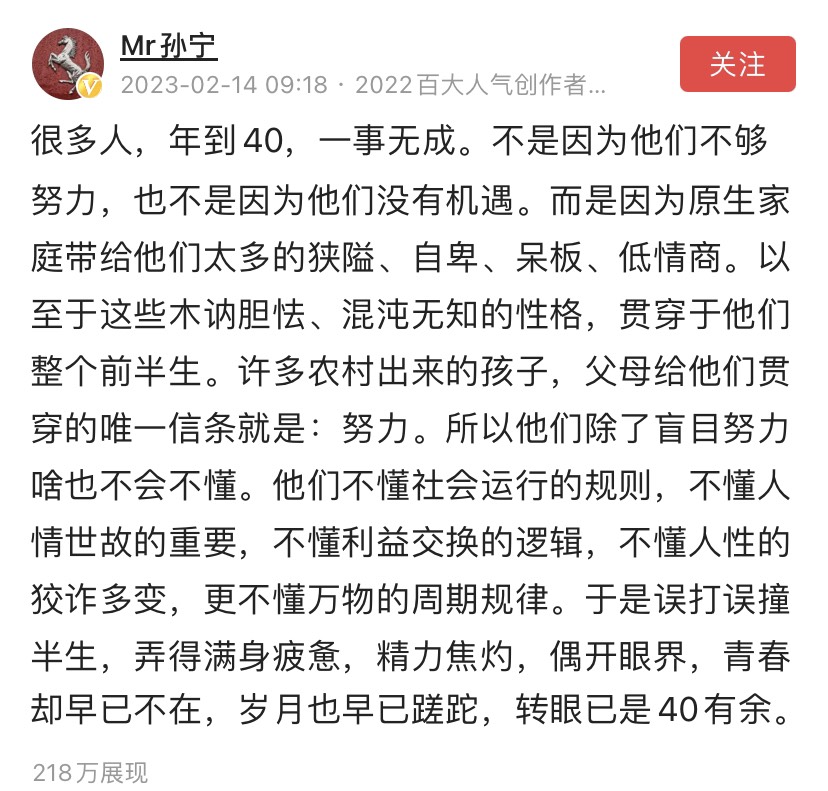The height and width of the screenshot is (791, 828).
Task: Open Mr 孙宁's profile avatar
Action: [x=67, y=63]
